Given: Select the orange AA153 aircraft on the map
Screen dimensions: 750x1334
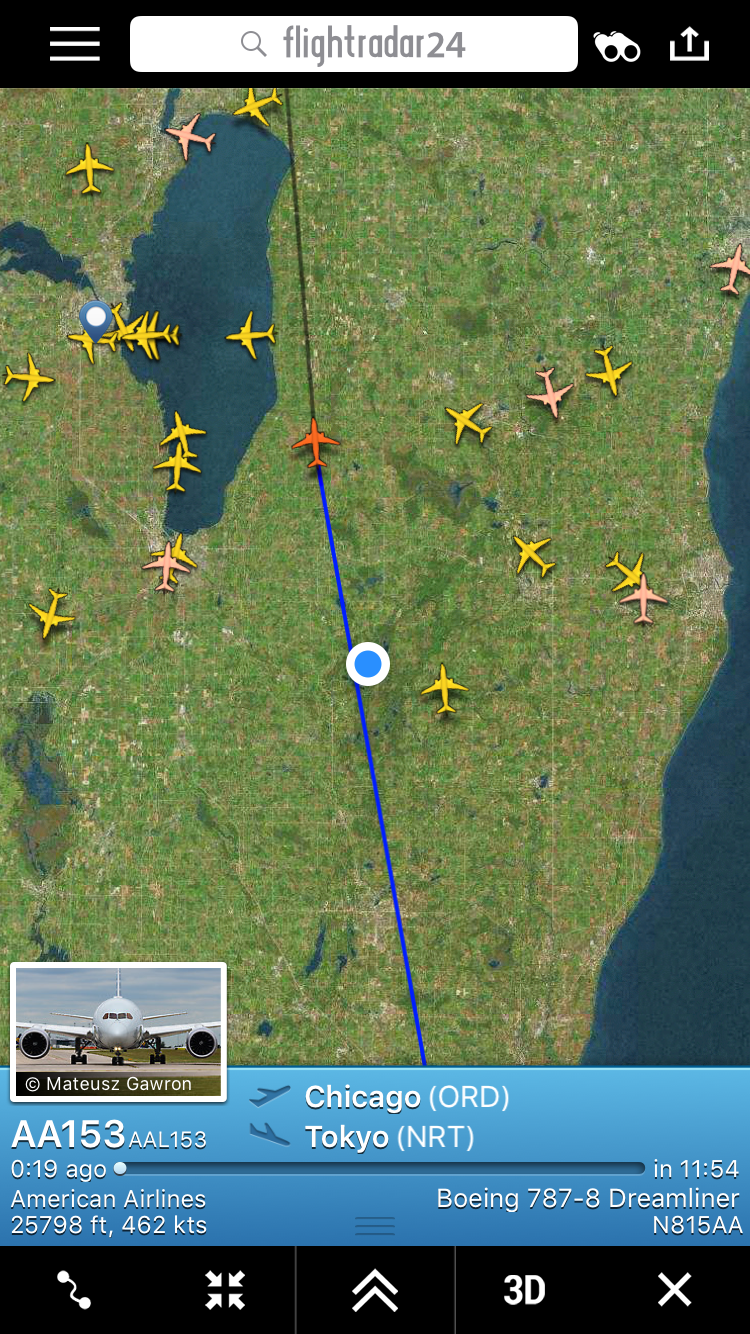Looking at the screenshot, I should pyautogui.click(x=316, y=442).
